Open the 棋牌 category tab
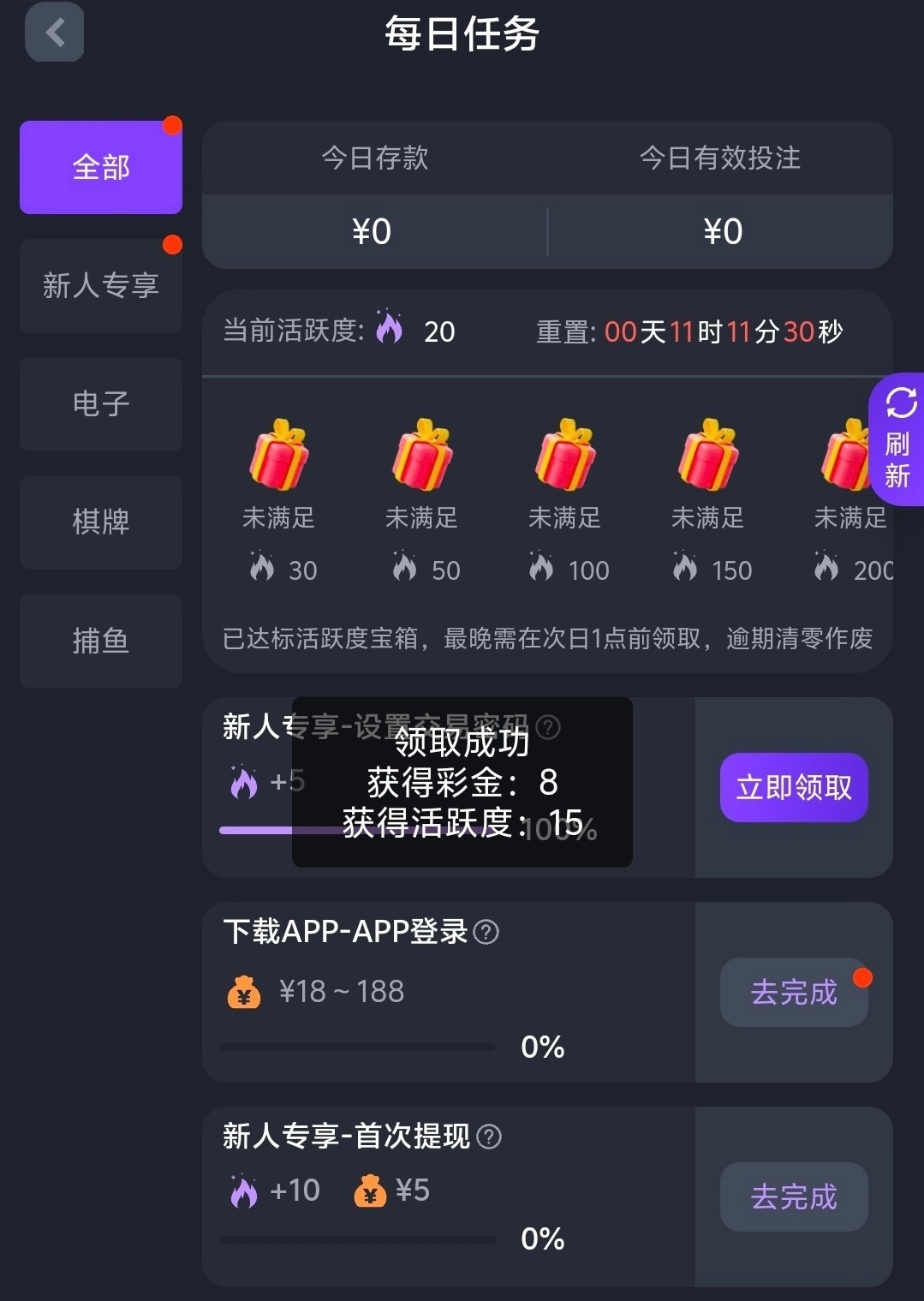 tap(101, 522)
